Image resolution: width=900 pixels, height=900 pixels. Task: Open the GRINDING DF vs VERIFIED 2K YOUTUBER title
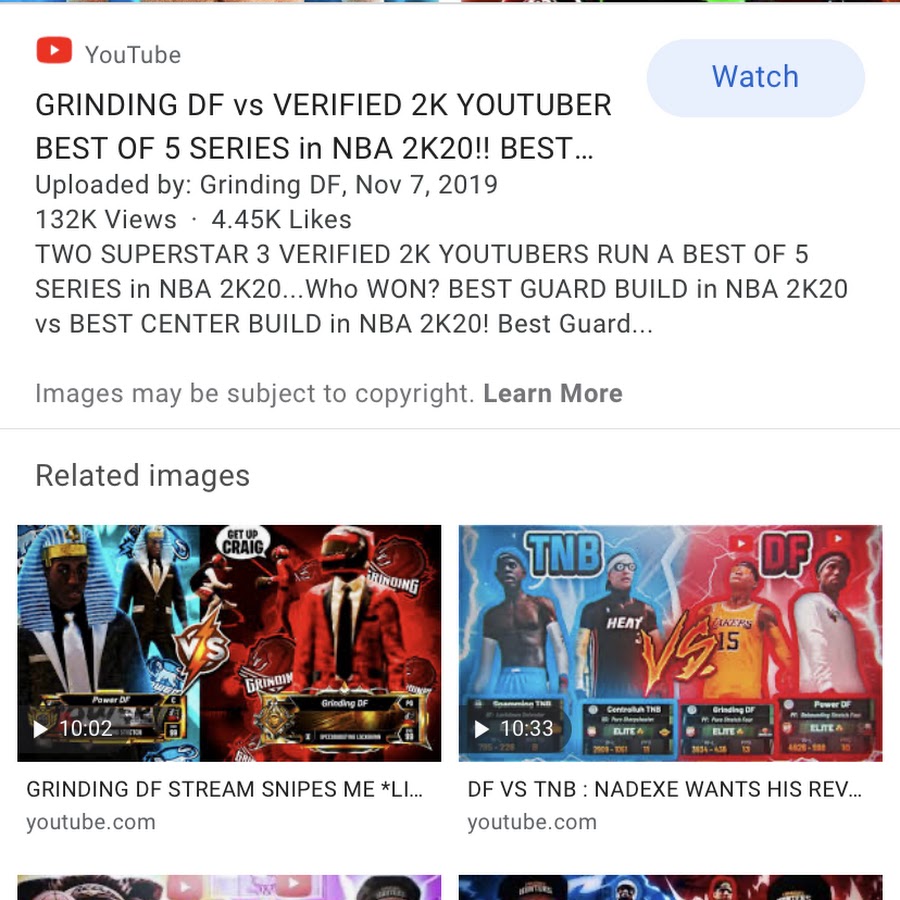[x=322, y=127]
